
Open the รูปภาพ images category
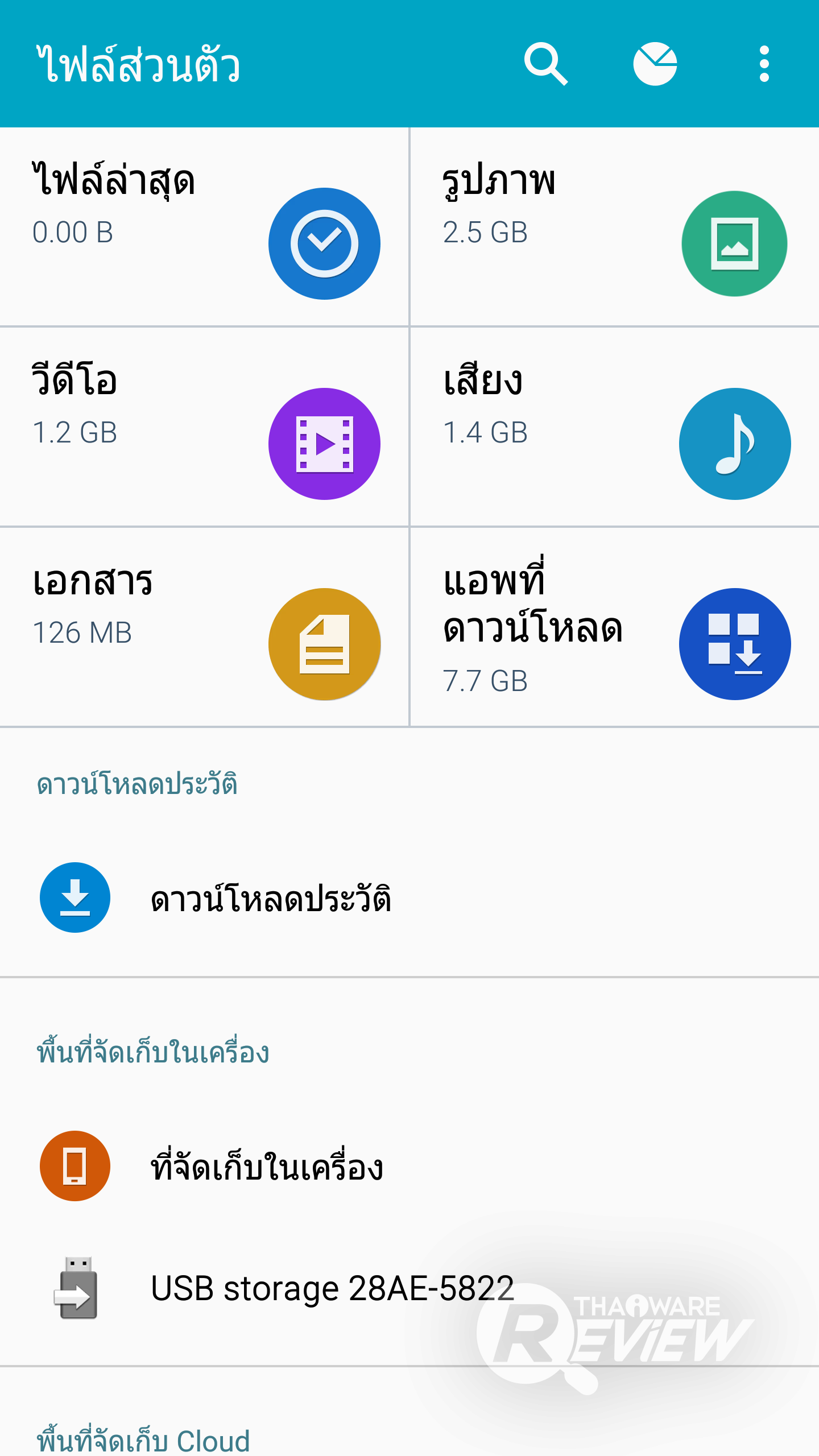tap(614, 227)
